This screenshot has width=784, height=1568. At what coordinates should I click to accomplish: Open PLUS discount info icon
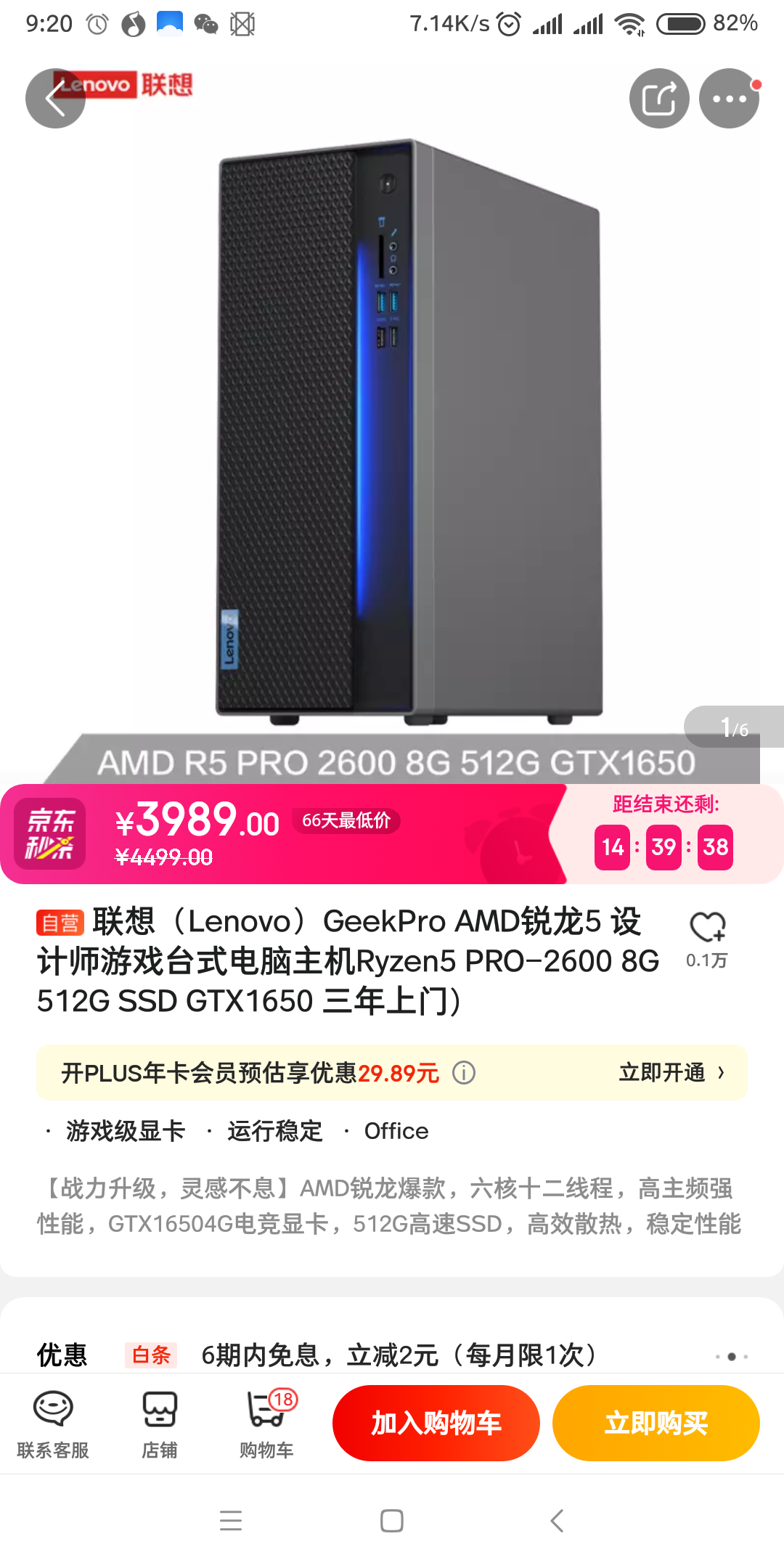464,1072
